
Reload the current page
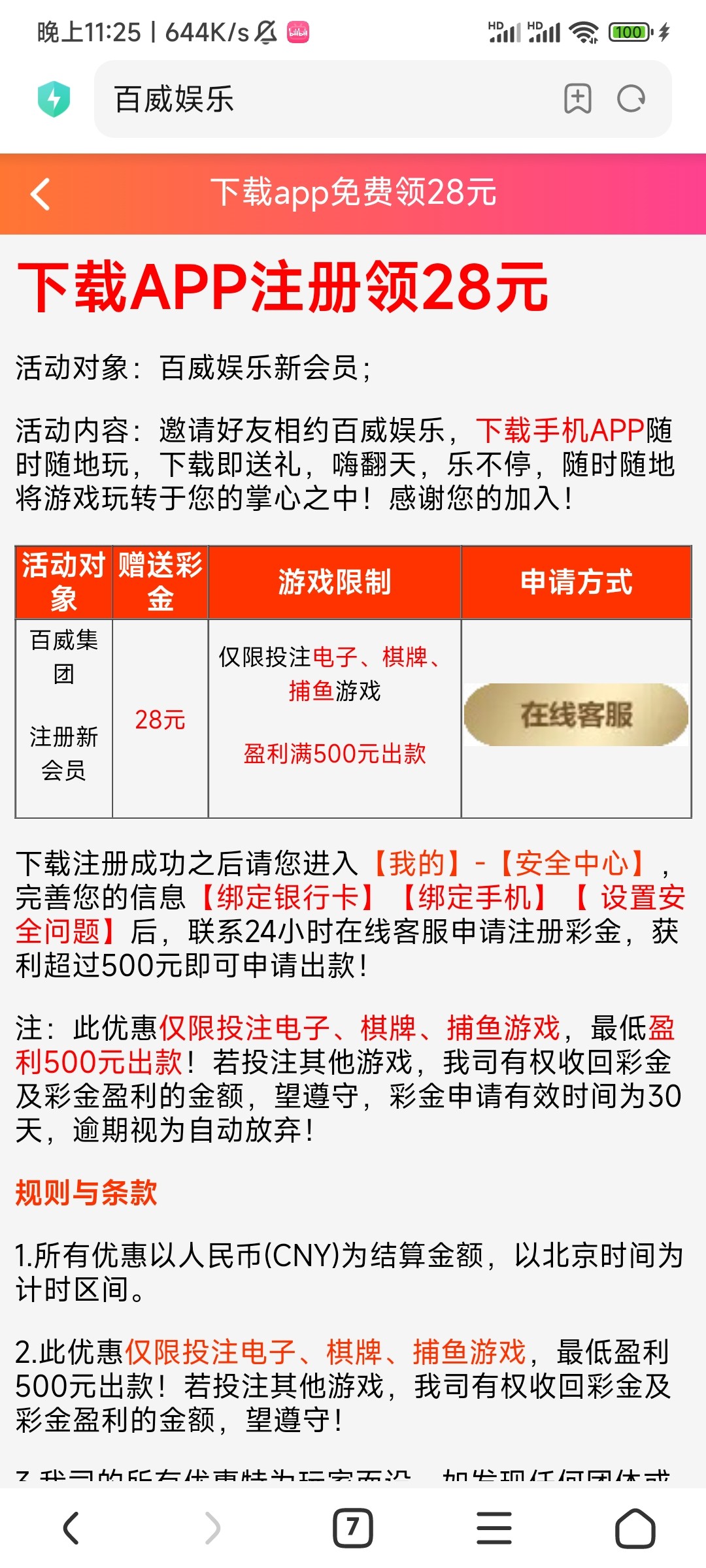click(631, 99)
